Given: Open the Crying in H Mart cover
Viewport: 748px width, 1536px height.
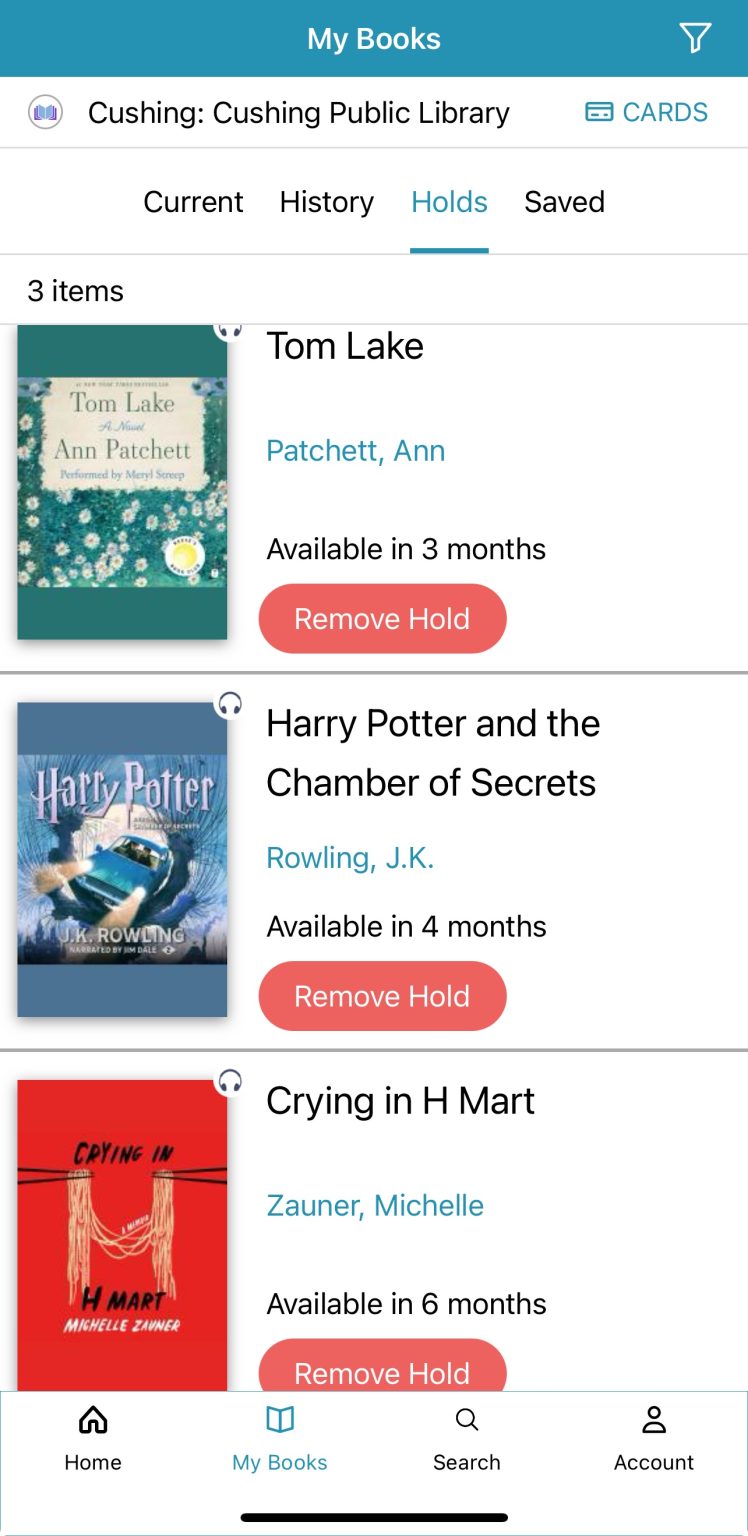Looking at the screenshot, I should click(x=122, y=1235).
